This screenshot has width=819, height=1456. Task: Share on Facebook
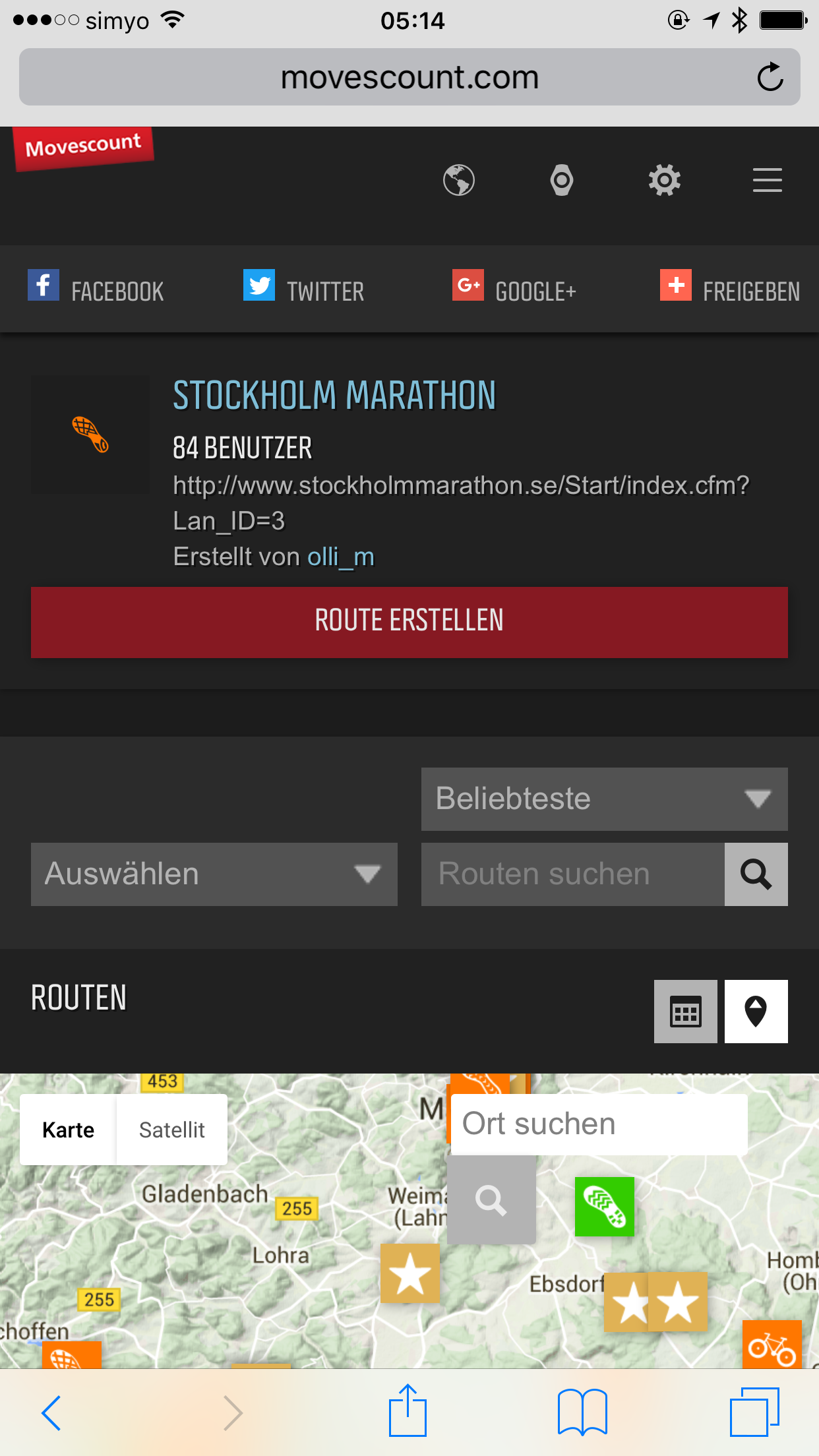[x=96, y=288]
